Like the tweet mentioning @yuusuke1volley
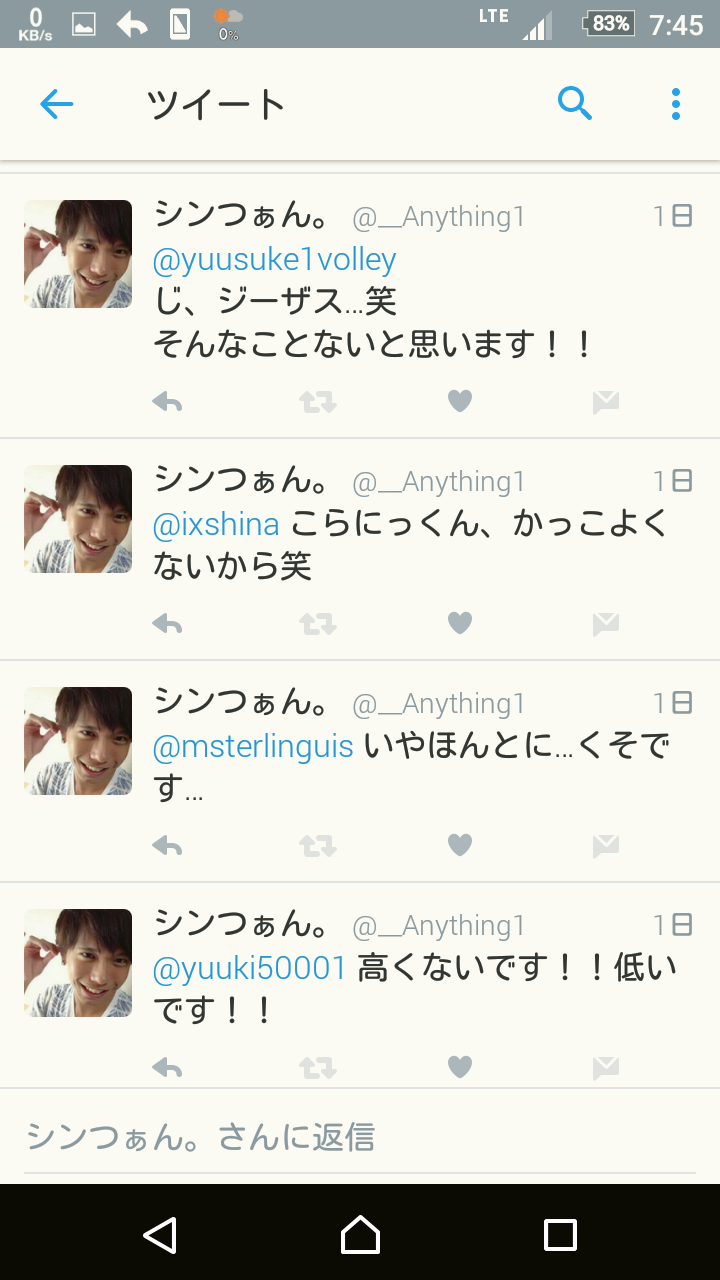Screen dimensions: 720x1280 459,402
